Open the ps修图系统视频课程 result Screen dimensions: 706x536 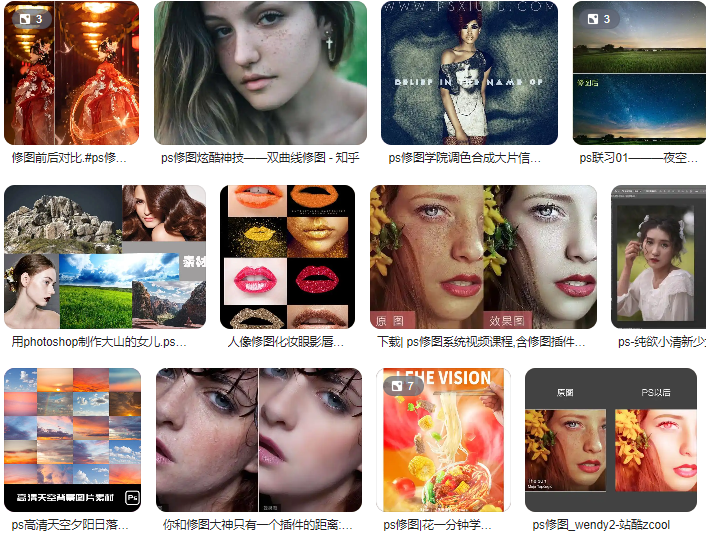tap(483, 256)
